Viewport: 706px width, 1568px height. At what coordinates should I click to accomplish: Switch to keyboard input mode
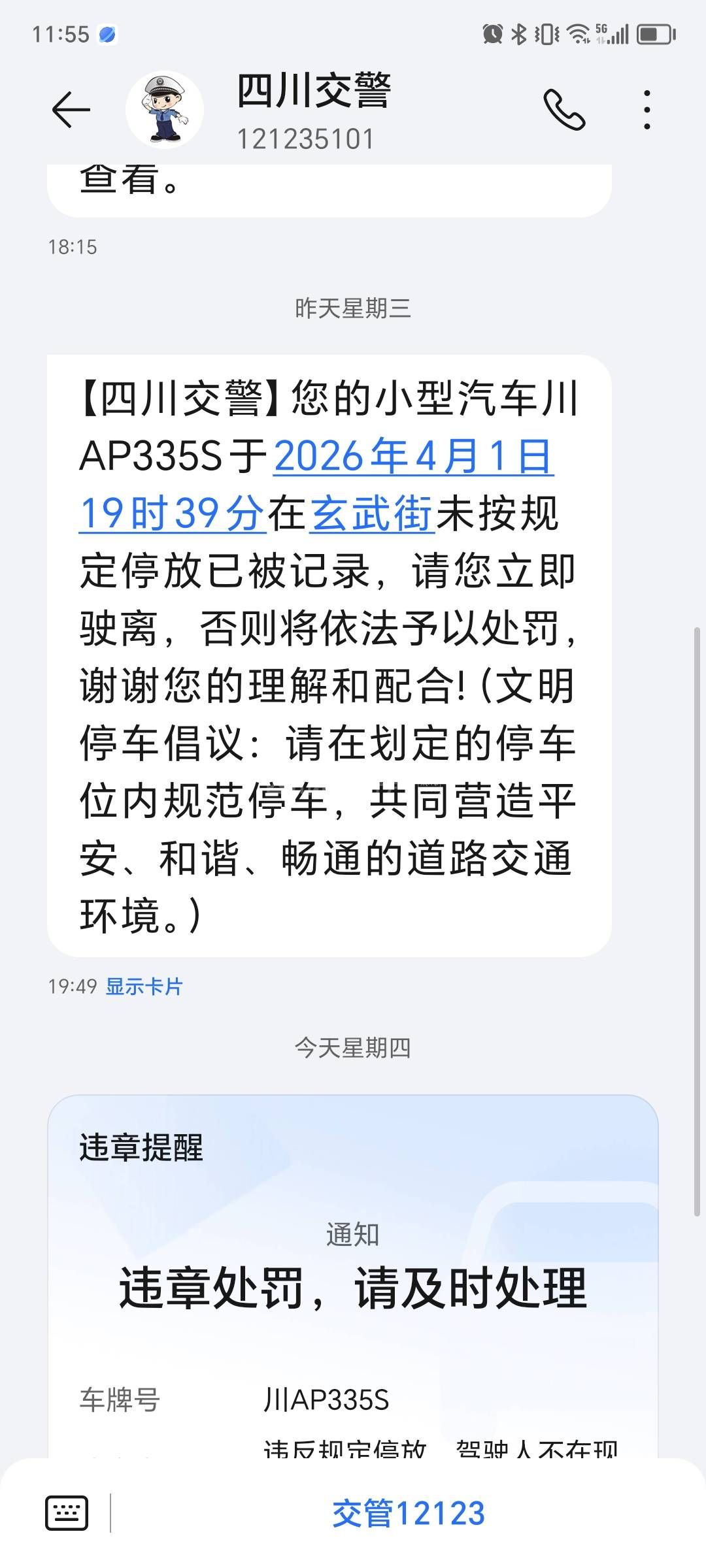point(67,1513)
